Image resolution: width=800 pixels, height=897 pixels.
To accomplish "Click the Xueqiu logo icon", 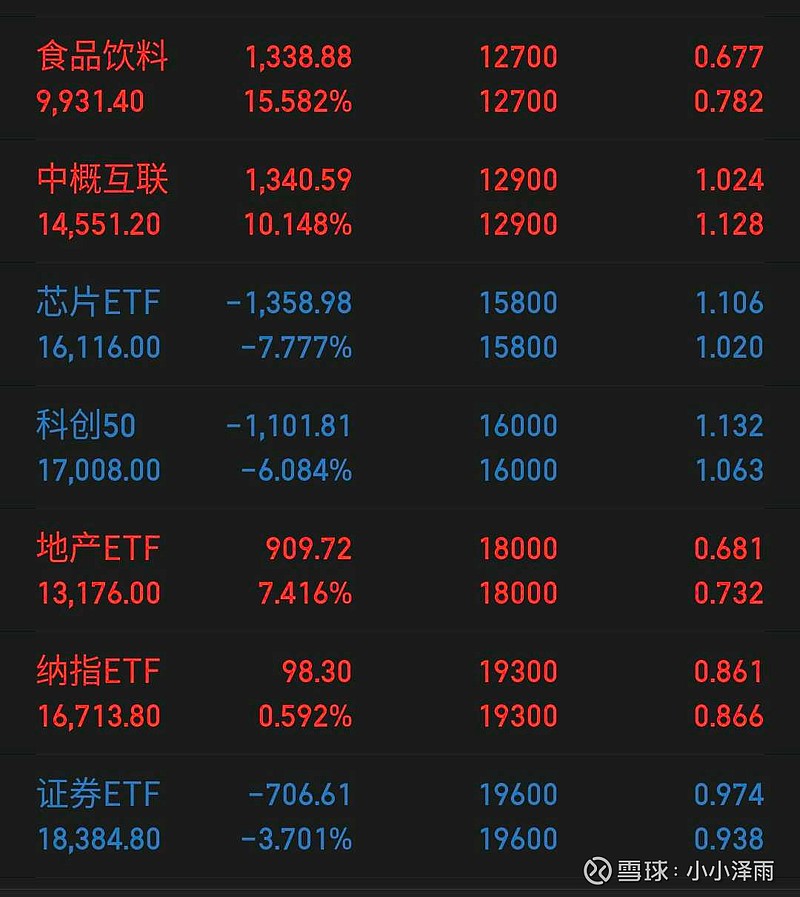I will (600, 869).
